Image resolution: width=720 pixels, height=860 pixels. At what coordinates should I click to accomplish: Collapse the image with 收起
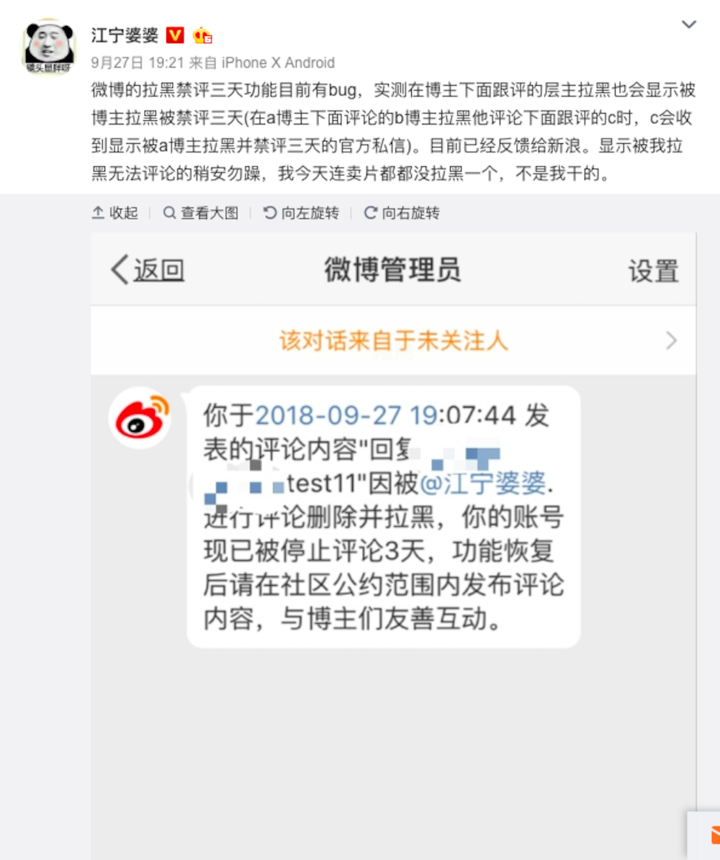pos(115,213)
